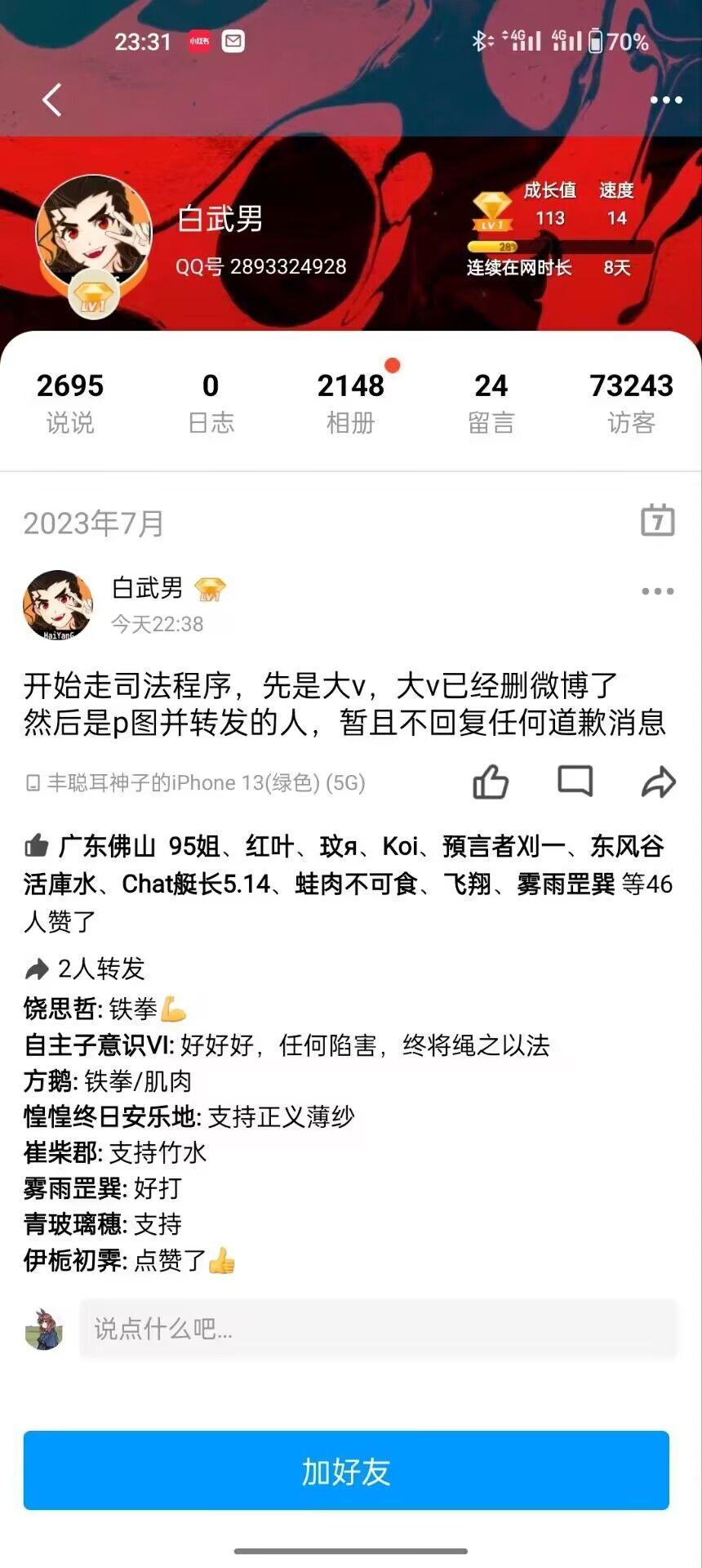
Task: Open the calendar date picker icon
Action: pyautogui.click(x=658, y=520)
